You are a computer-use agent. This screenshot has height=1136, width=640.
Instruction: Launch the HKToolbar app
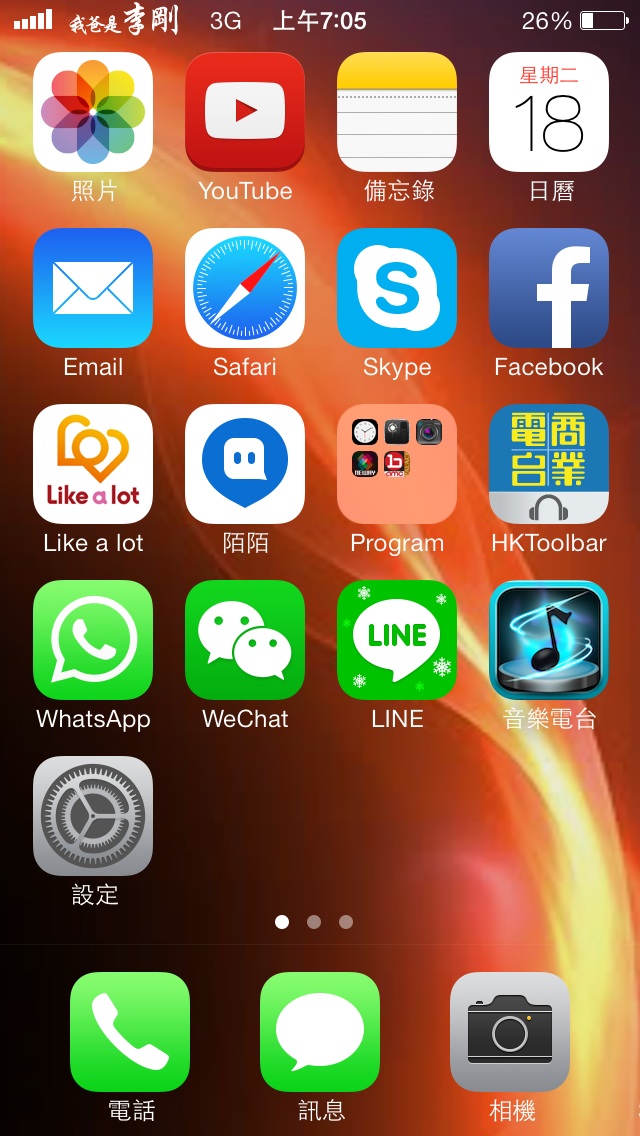coord(549,464)
